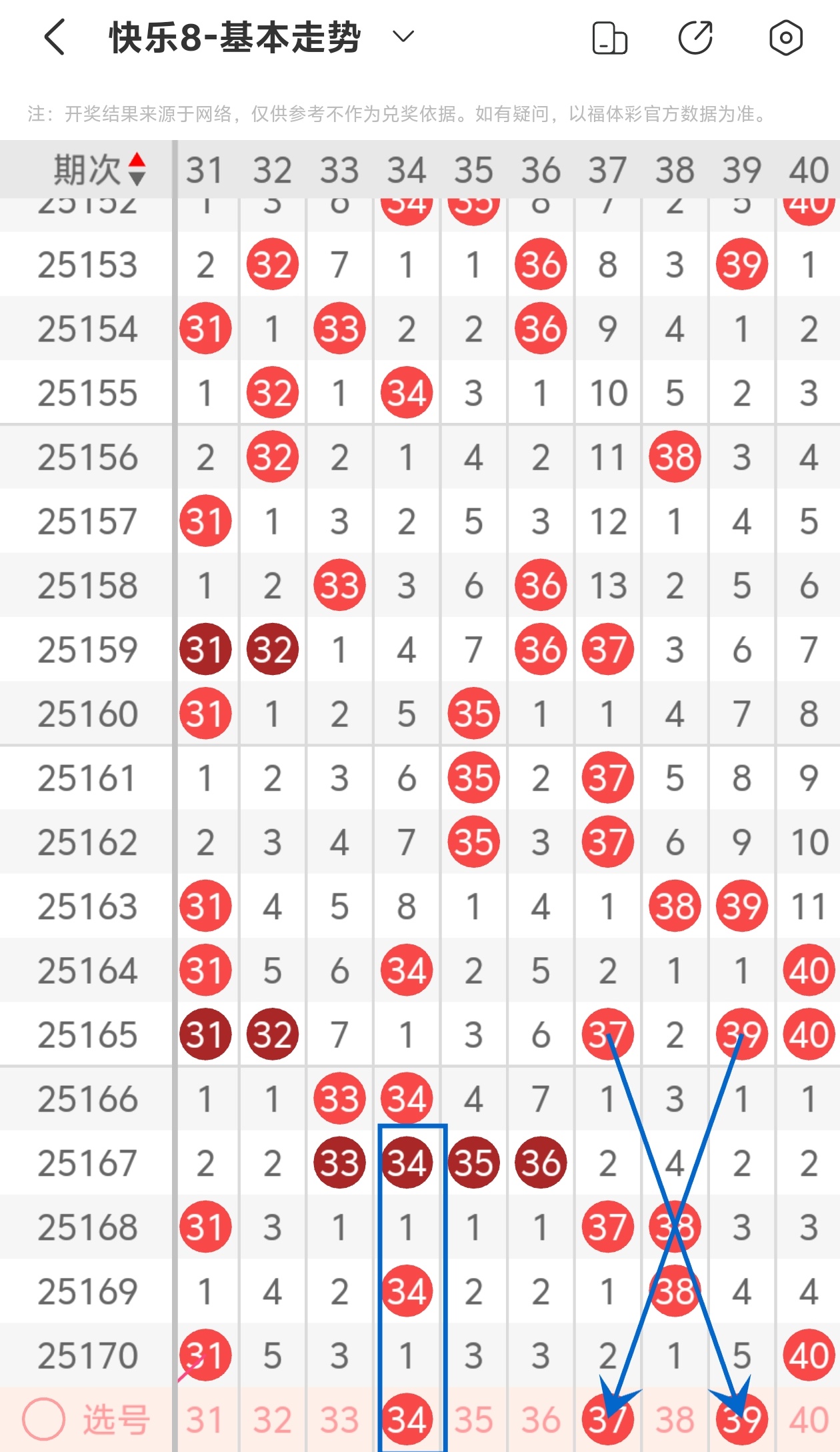840x1452 pixels.
Task: Select number 35 in the 选号 row
Action: tap(474, 1419)
